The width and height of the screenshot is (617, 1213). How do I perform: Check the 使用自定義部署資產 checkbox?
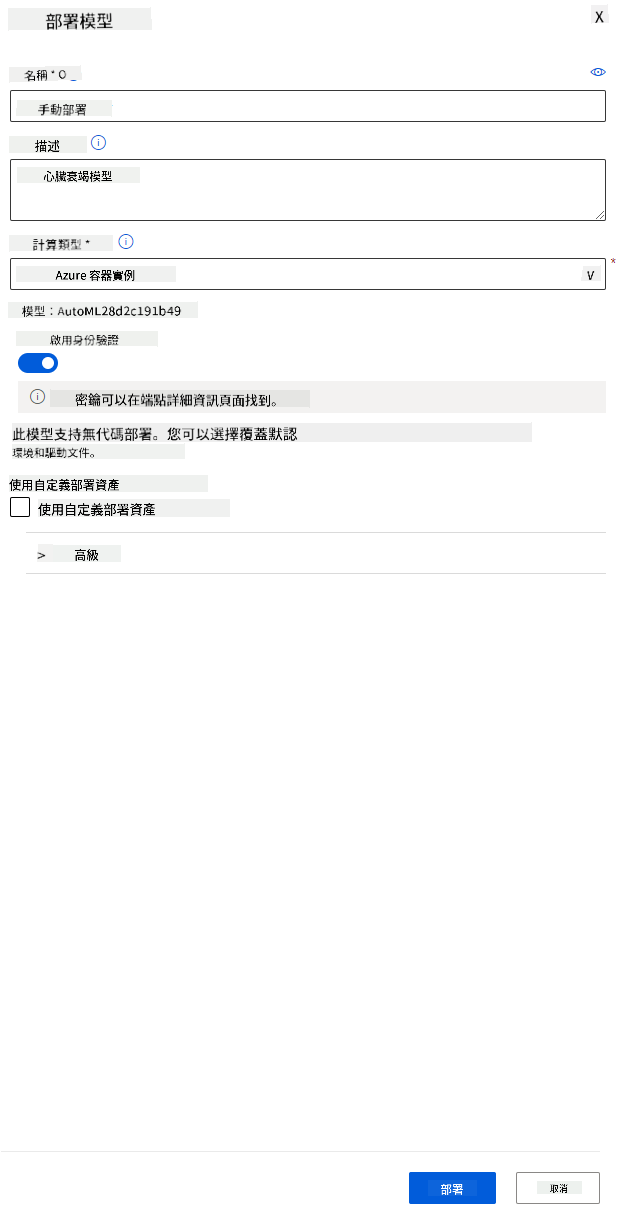pyautogui.click(x=19, y=508)
